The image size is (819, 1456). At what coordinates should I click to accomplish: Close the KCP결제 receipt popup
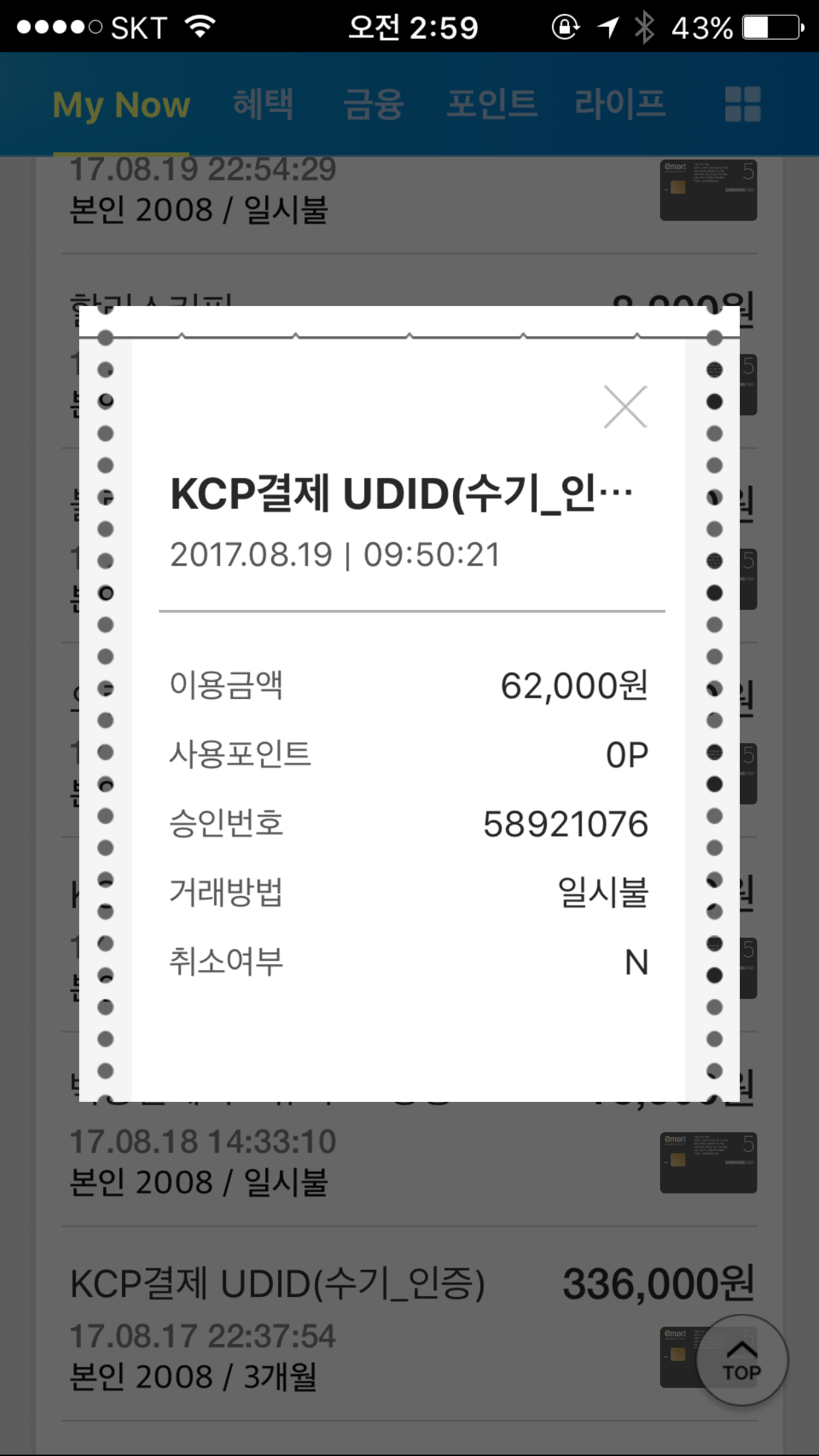coord(625,407)
